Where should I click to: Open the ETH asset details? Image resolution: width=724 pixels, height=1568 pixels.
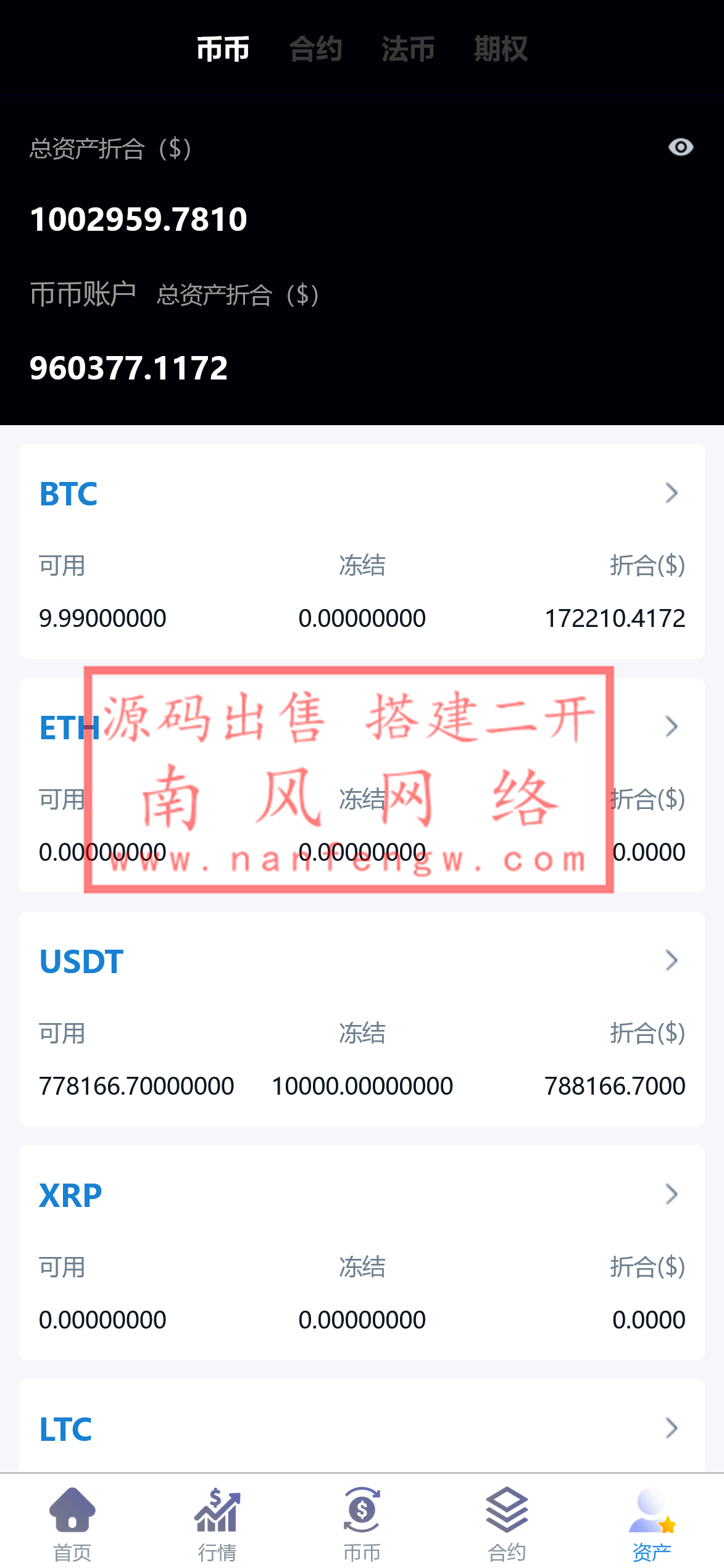pos(672,727)
